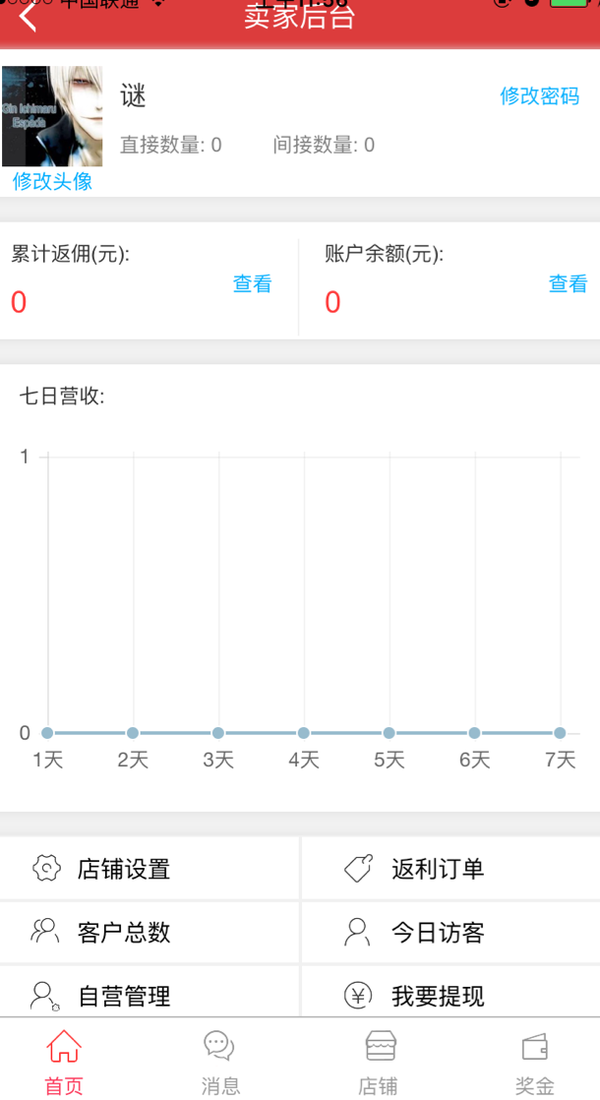View details under 累计返佣
The width and height of the screenshot is (600, 1100).
tap(252, 283)
